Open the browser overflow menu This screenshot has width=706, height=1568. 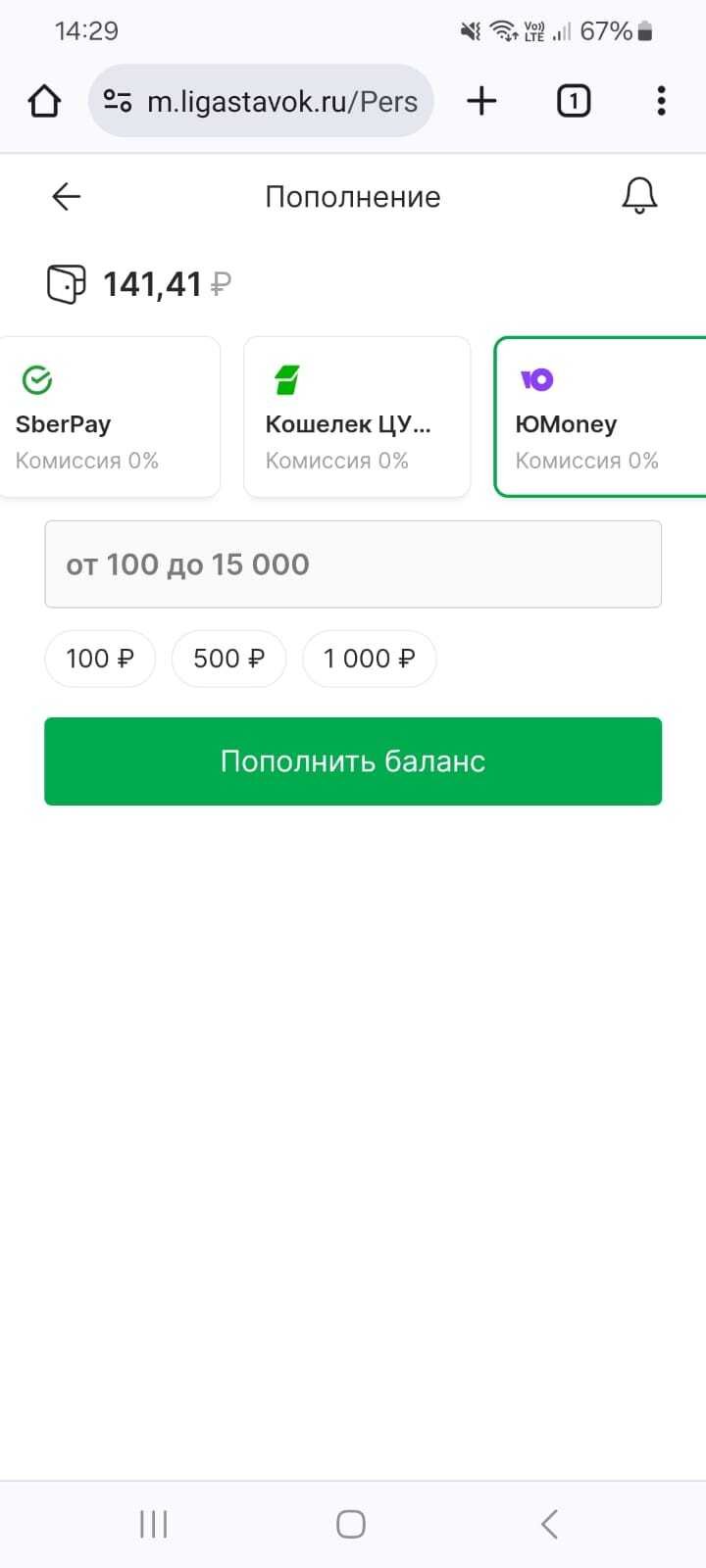click(662, 101)
